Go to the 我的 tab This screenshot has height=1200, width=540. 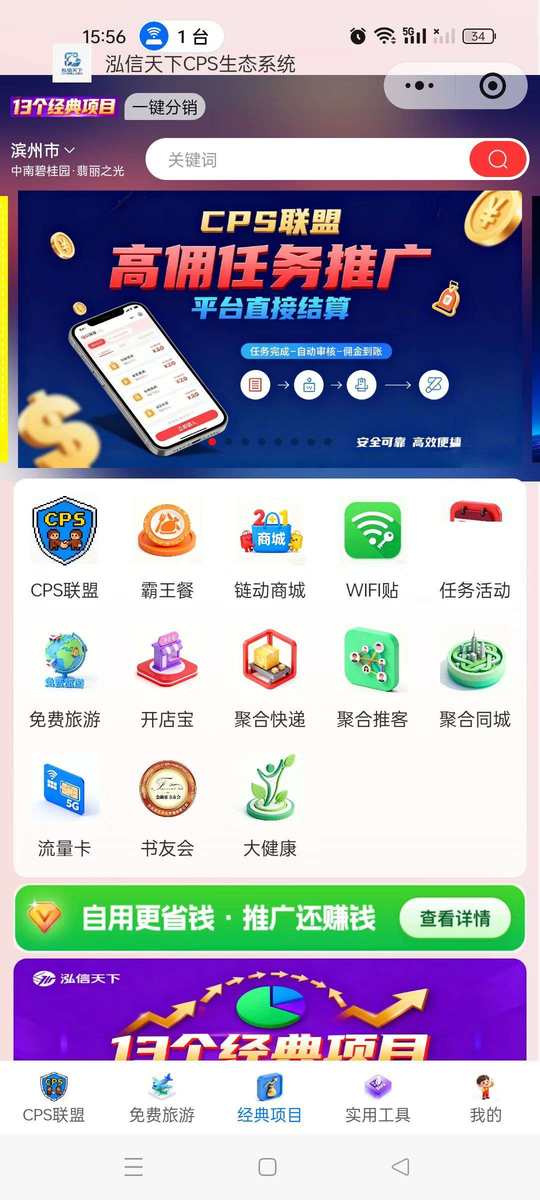pyautogui.click(x=486, y=1098)
